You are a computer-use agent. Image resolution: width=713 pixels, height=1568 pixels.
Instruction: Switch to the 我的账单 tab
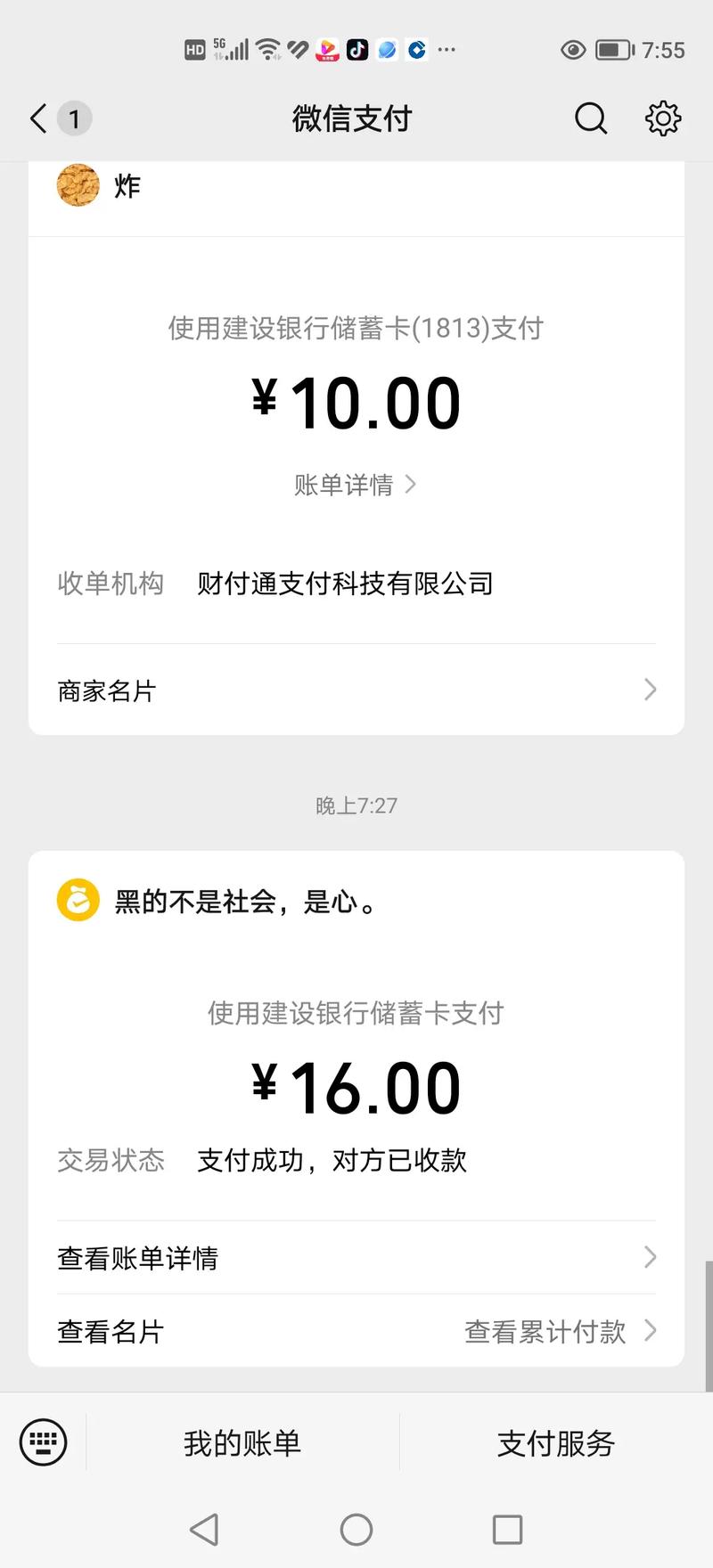pos(239,1441)
